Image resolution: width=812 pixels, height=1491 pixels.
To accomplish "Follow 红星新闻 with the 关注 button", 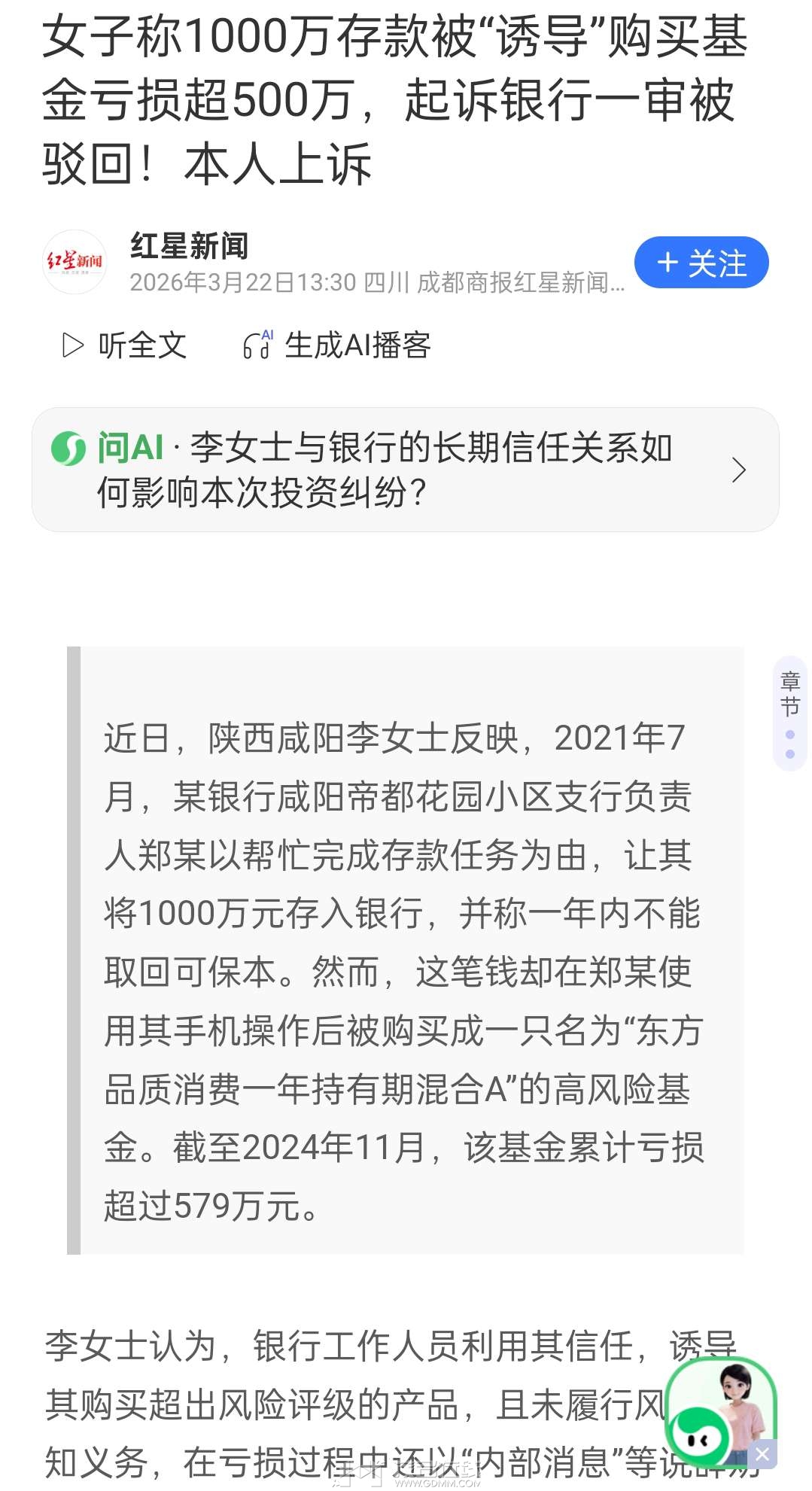I will [x=701, y=263].
